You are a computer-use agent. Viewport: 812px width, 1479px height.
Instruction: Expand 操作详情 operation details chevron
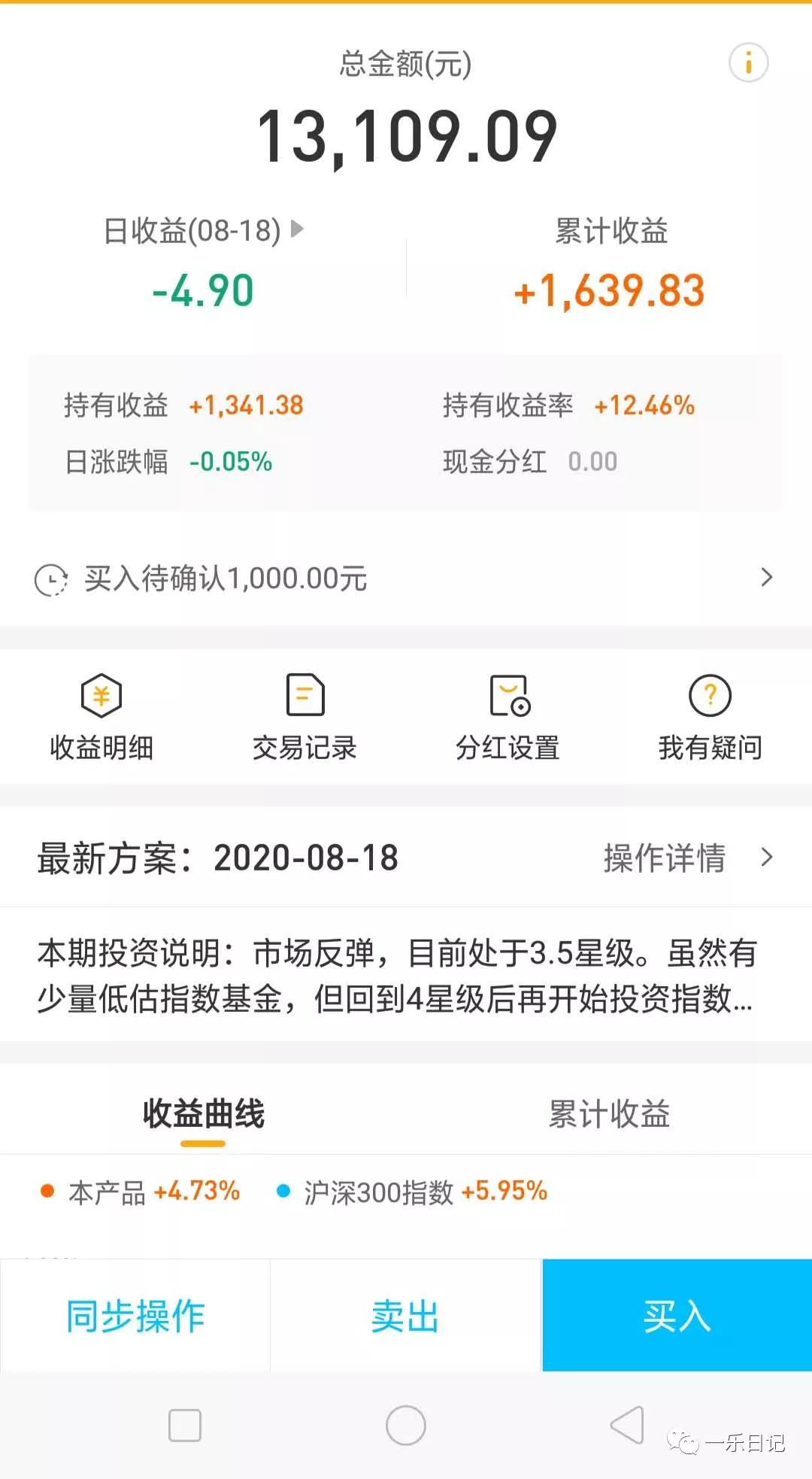[768, 858]
